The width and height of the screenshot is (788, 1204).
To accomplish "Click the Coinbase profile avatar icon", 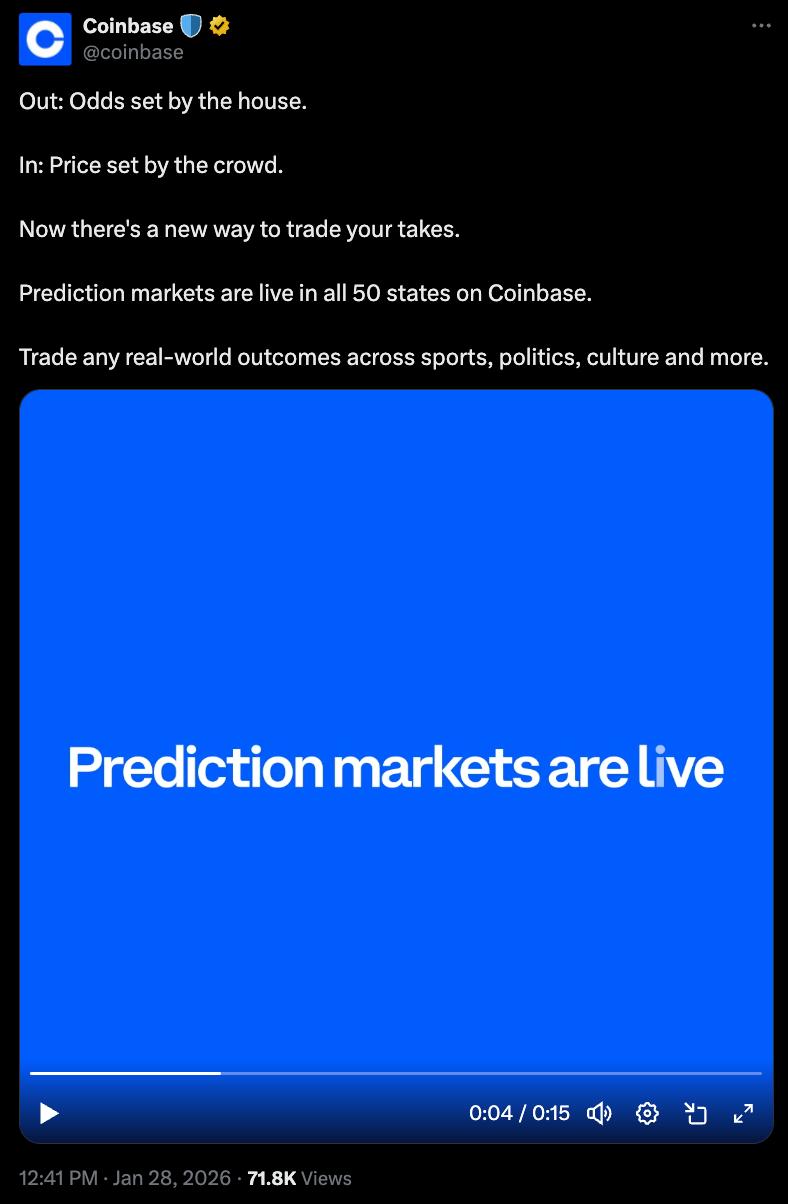I will pos(44,39).
